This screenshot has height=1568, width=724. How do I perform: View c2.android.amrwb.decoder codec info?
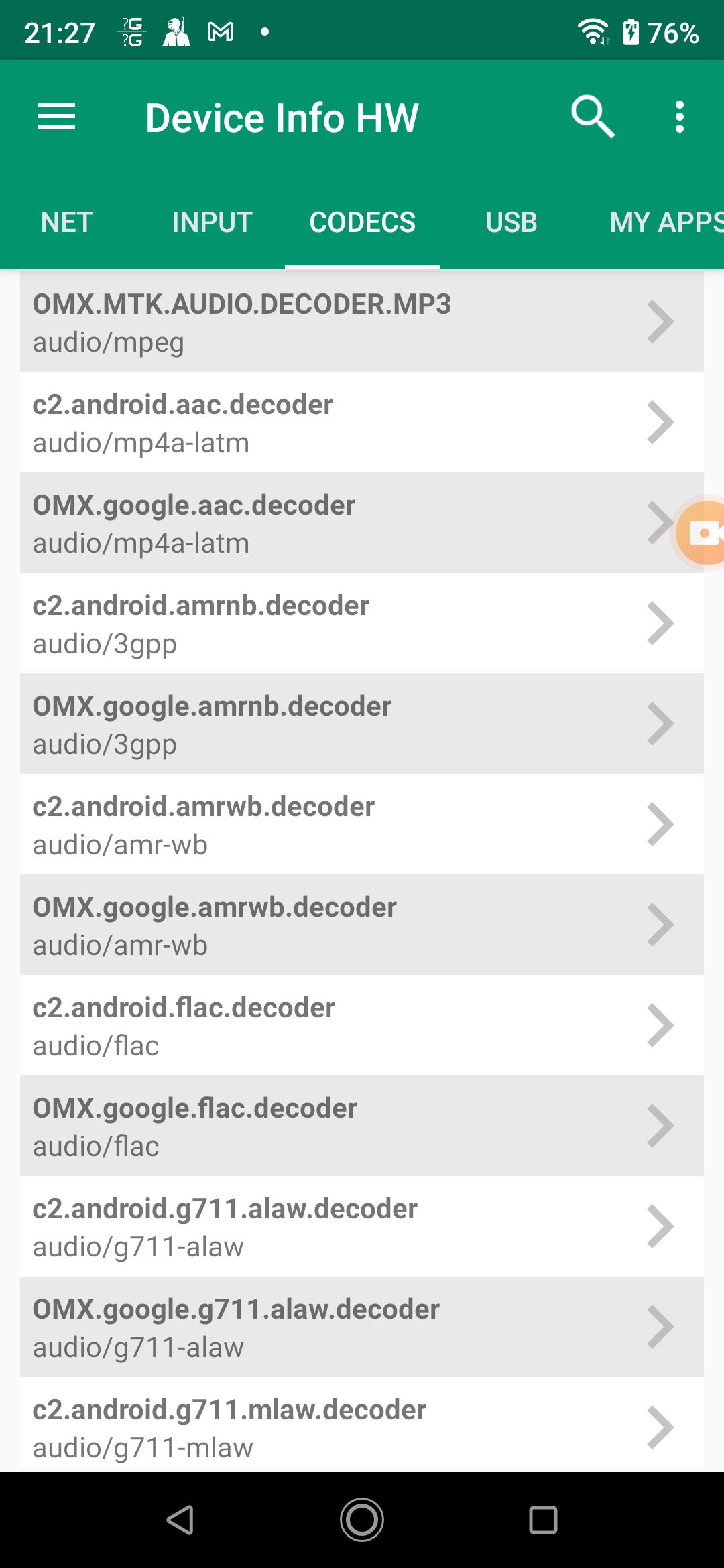point(335,824)
